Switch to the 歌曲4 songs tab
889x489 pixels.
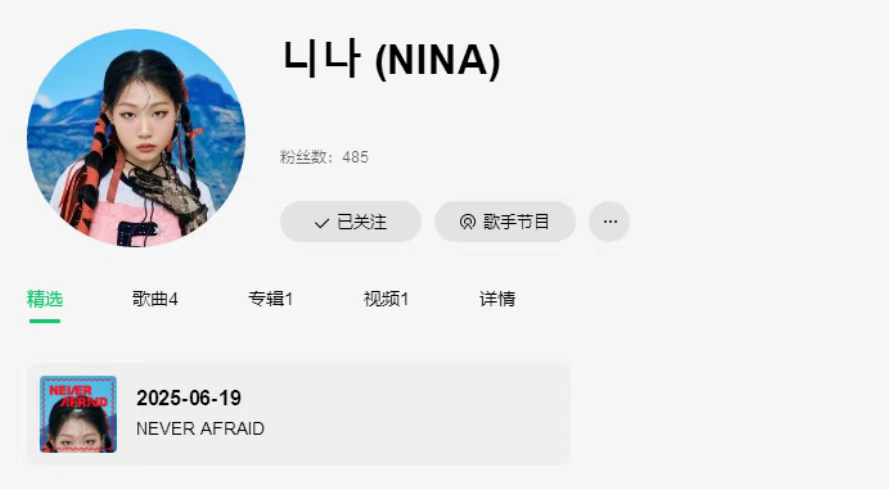[x=155, y=298]
